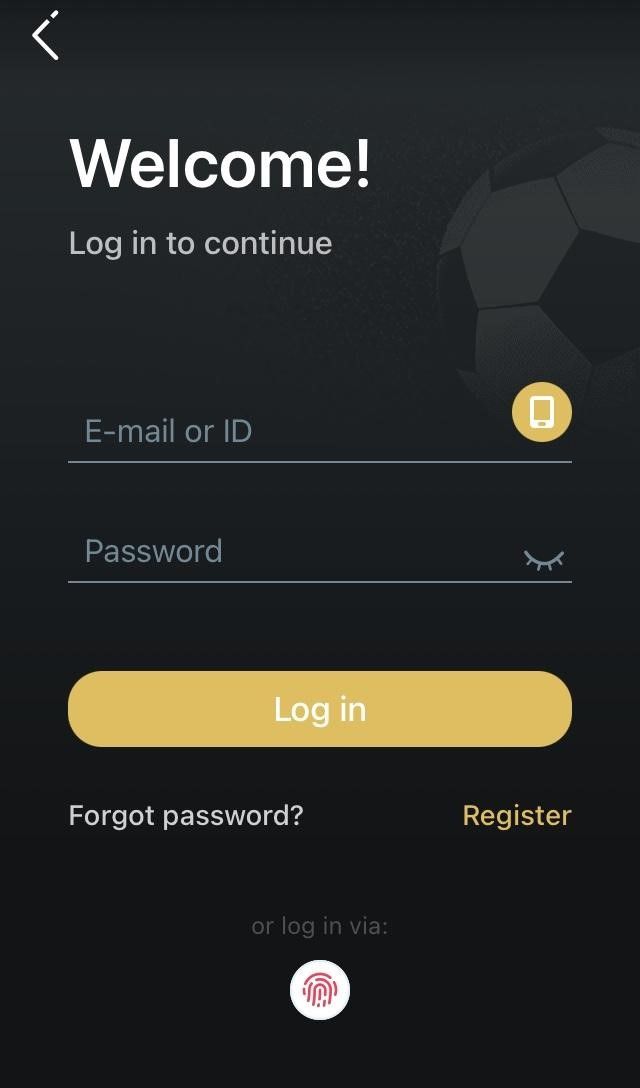Show the password with the eye icon
The height and width of the screenshot is (1088, 640).
(x=544, y=560)
